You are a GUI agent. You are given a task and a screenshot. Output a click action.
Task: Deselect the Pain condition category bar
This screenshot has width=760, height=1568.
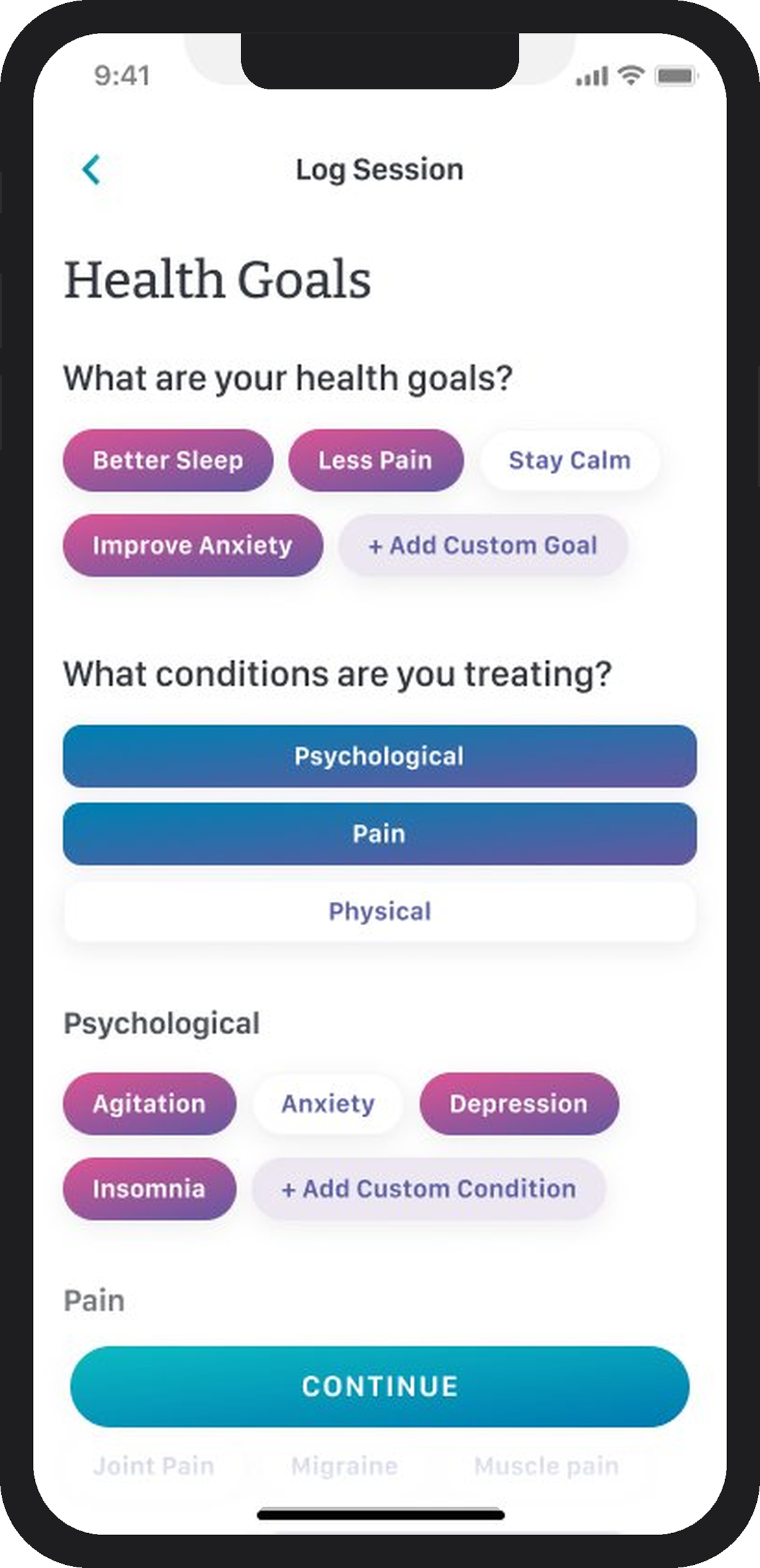[379, 833]
